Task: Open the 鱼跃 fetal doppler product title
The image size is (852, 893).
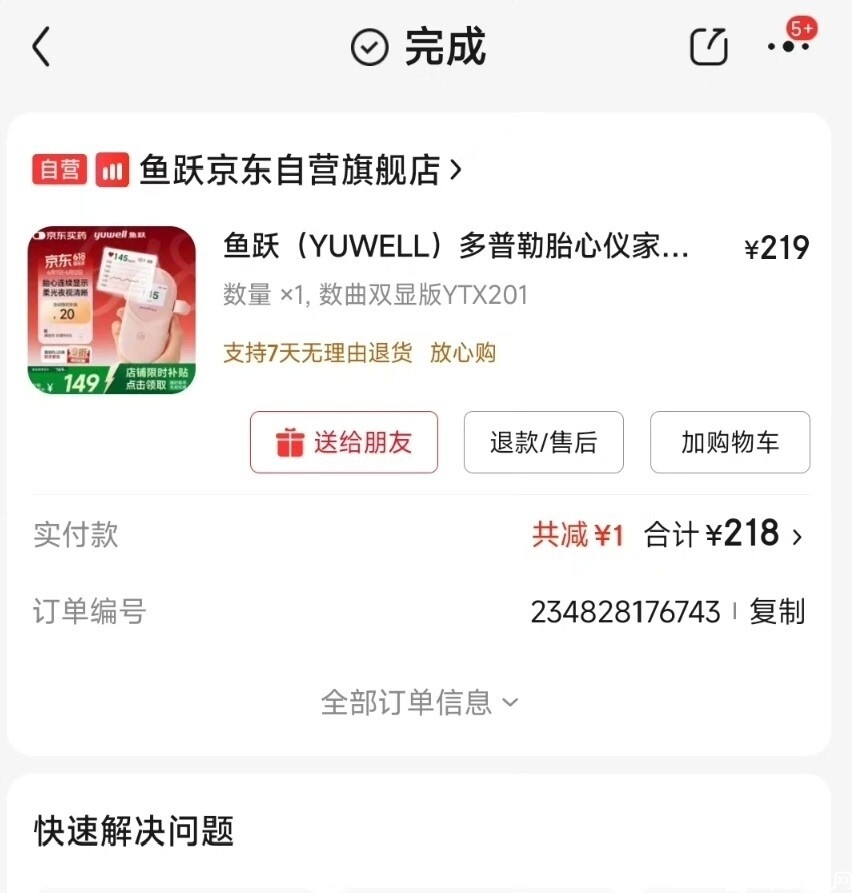Action: coord(456,246)
